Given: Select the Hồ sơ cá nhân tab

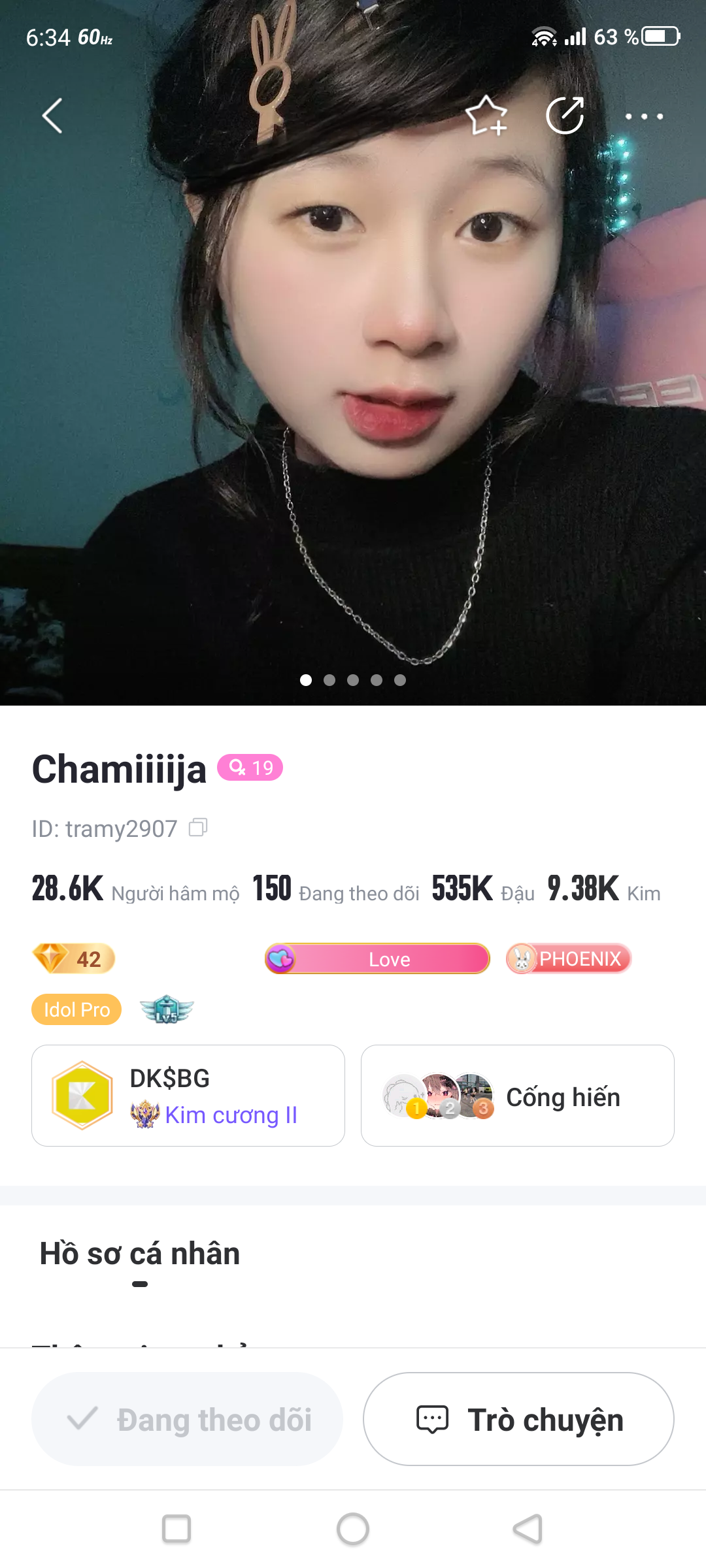Looking at the screenshot, I should (x=140, y=1254).
